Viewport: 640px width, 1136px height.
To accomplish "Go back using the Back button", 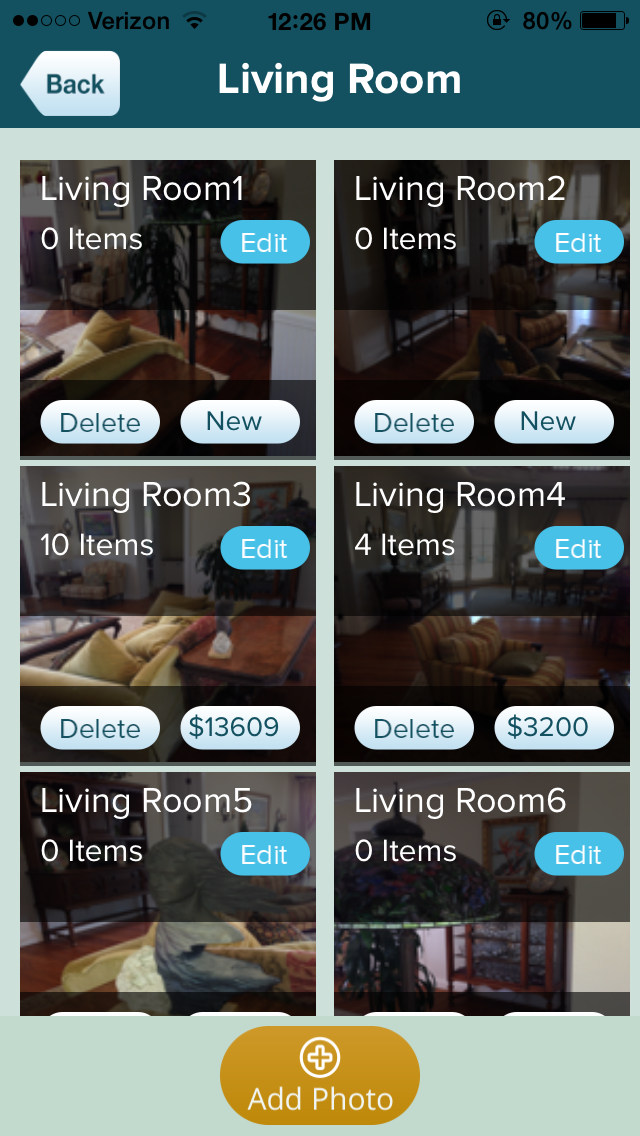I will (71, 83).
